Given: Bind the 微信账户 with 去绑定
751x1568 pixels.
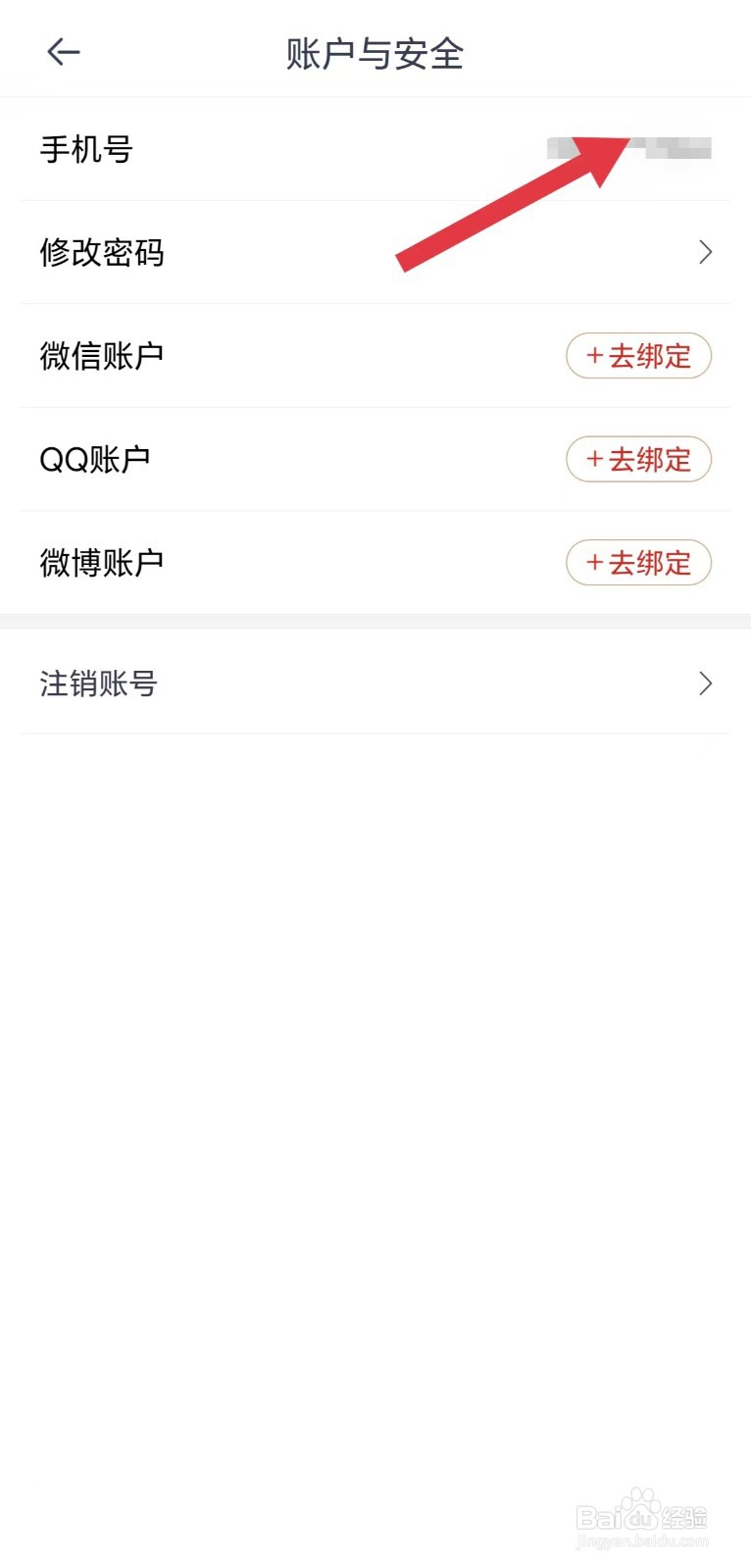Looking at the screenshot, I should (638, 356).
